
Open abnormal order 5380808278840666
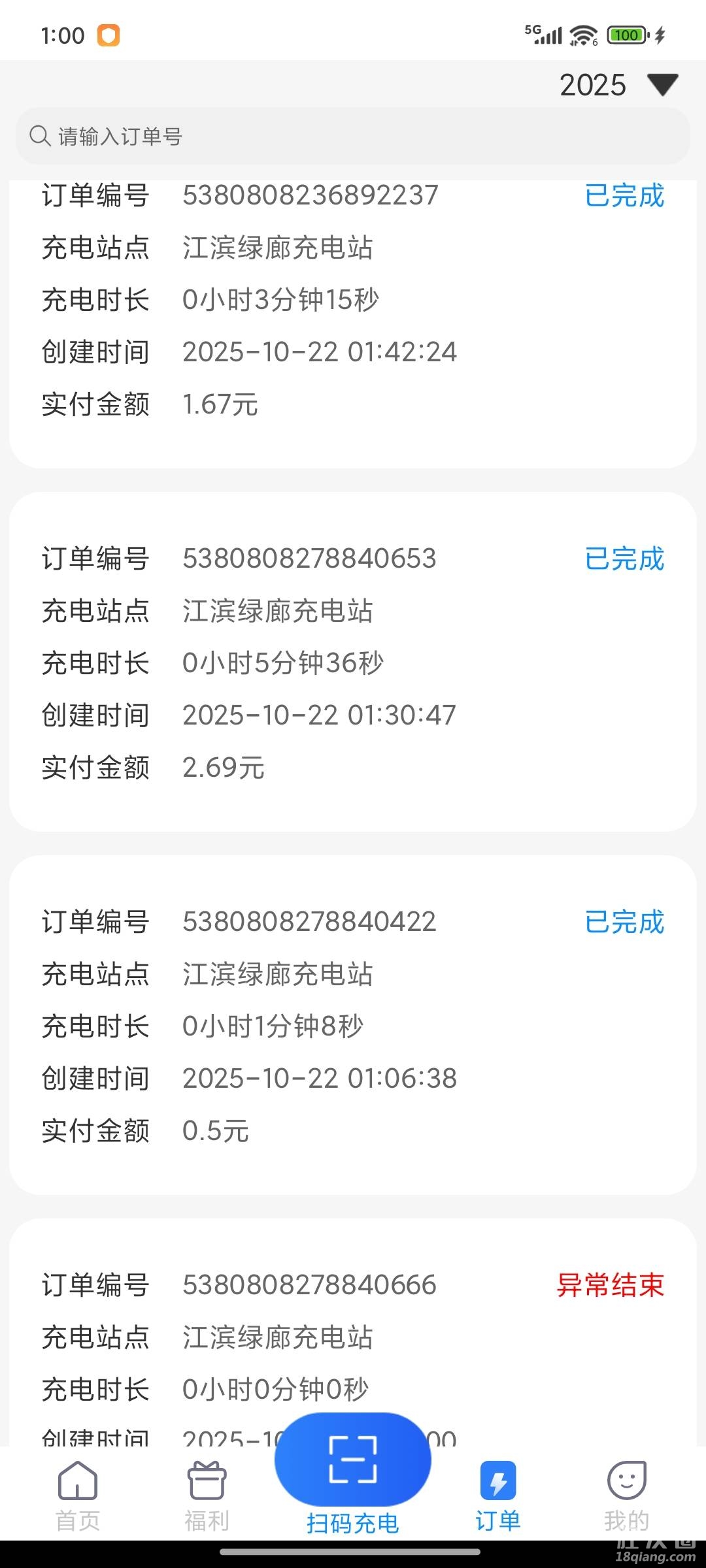(353, 1333)
